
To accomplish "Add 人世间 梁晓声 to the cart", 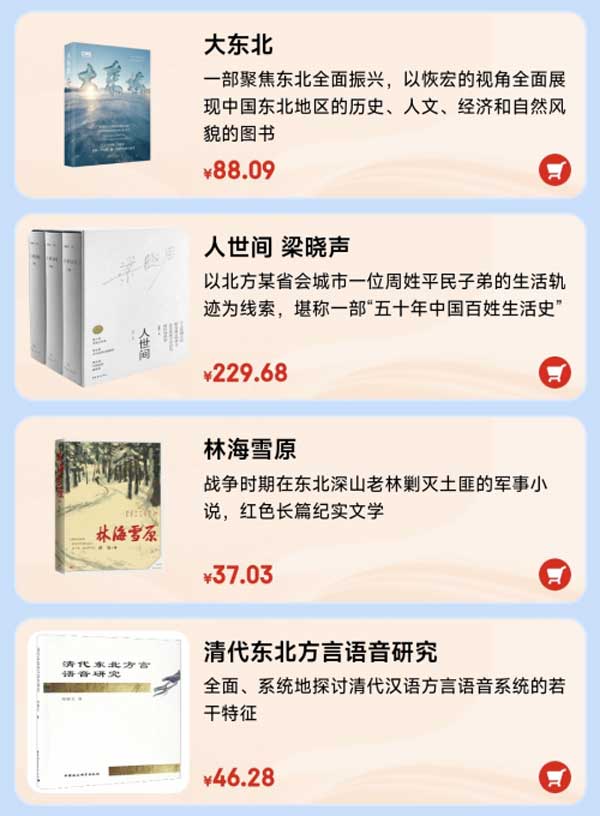I will 554,372.
